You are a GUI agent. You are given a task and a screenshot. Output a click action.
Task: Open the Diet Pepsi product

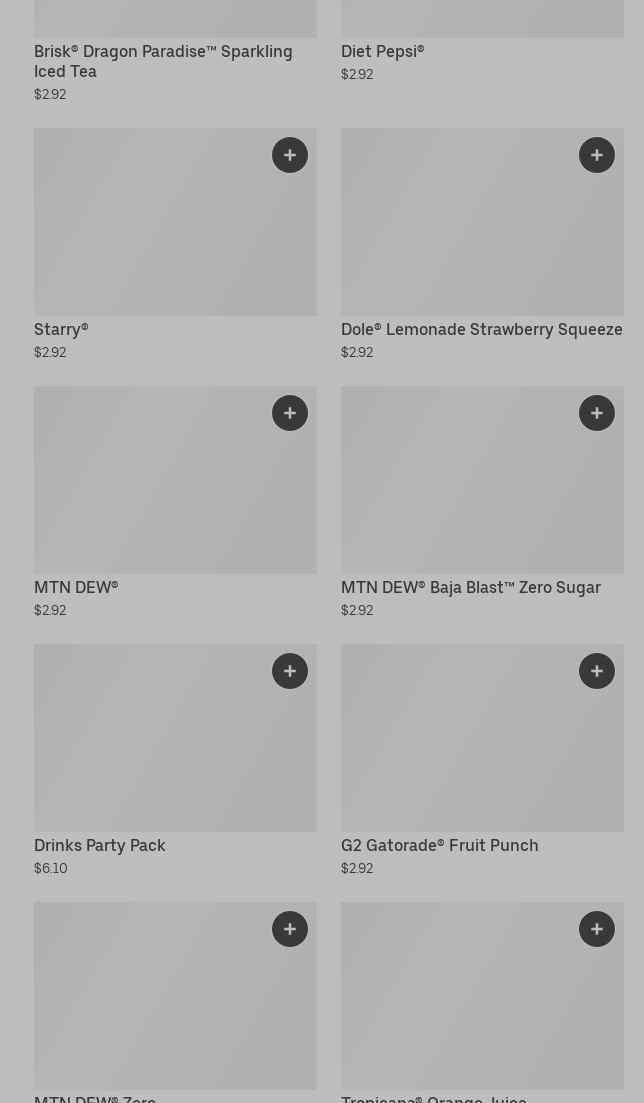[x=382, y=51]
